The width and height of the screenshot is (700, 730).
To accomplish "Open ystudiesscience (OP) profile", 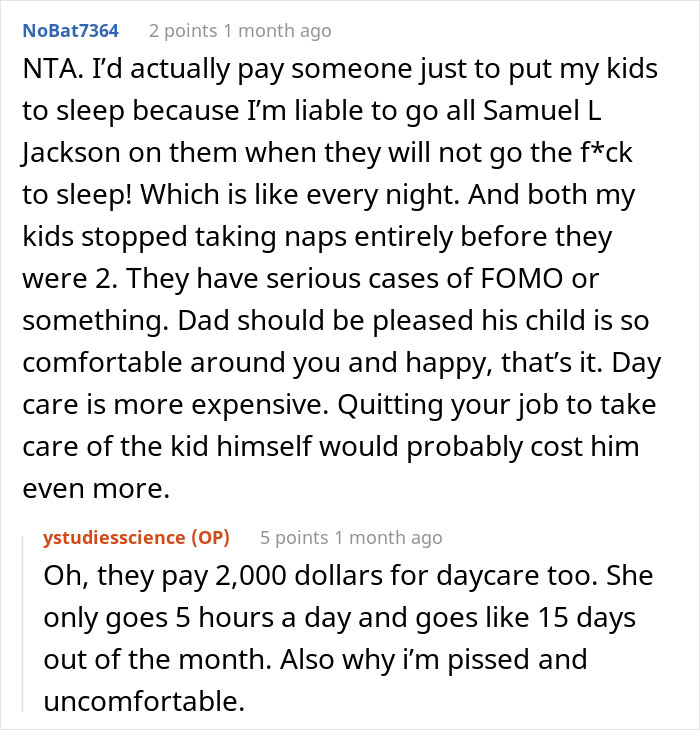I will pos(136,538).
